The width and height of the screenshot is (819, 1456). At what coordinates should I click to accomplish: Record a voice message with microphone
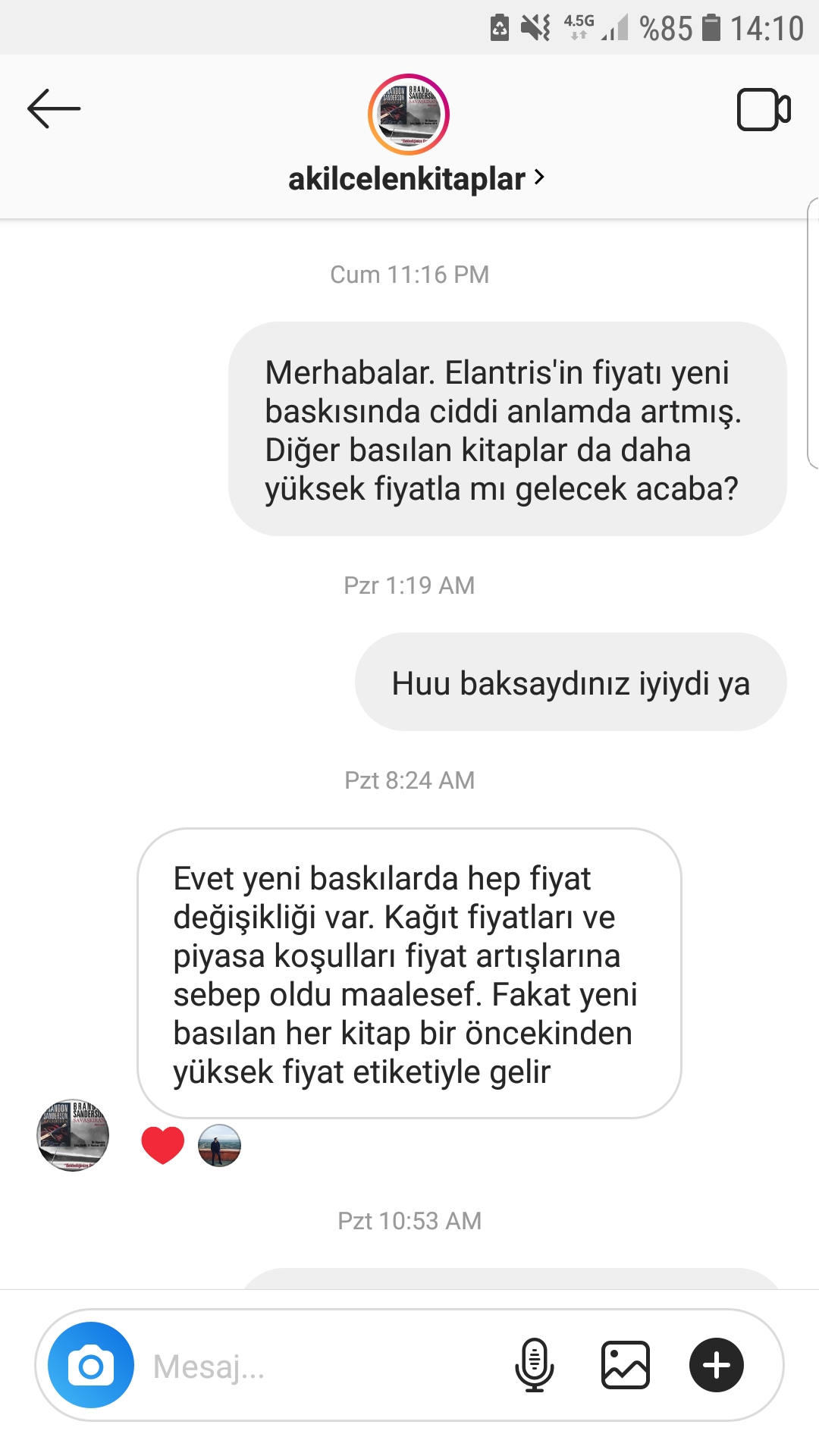(x=535, y=1365)
